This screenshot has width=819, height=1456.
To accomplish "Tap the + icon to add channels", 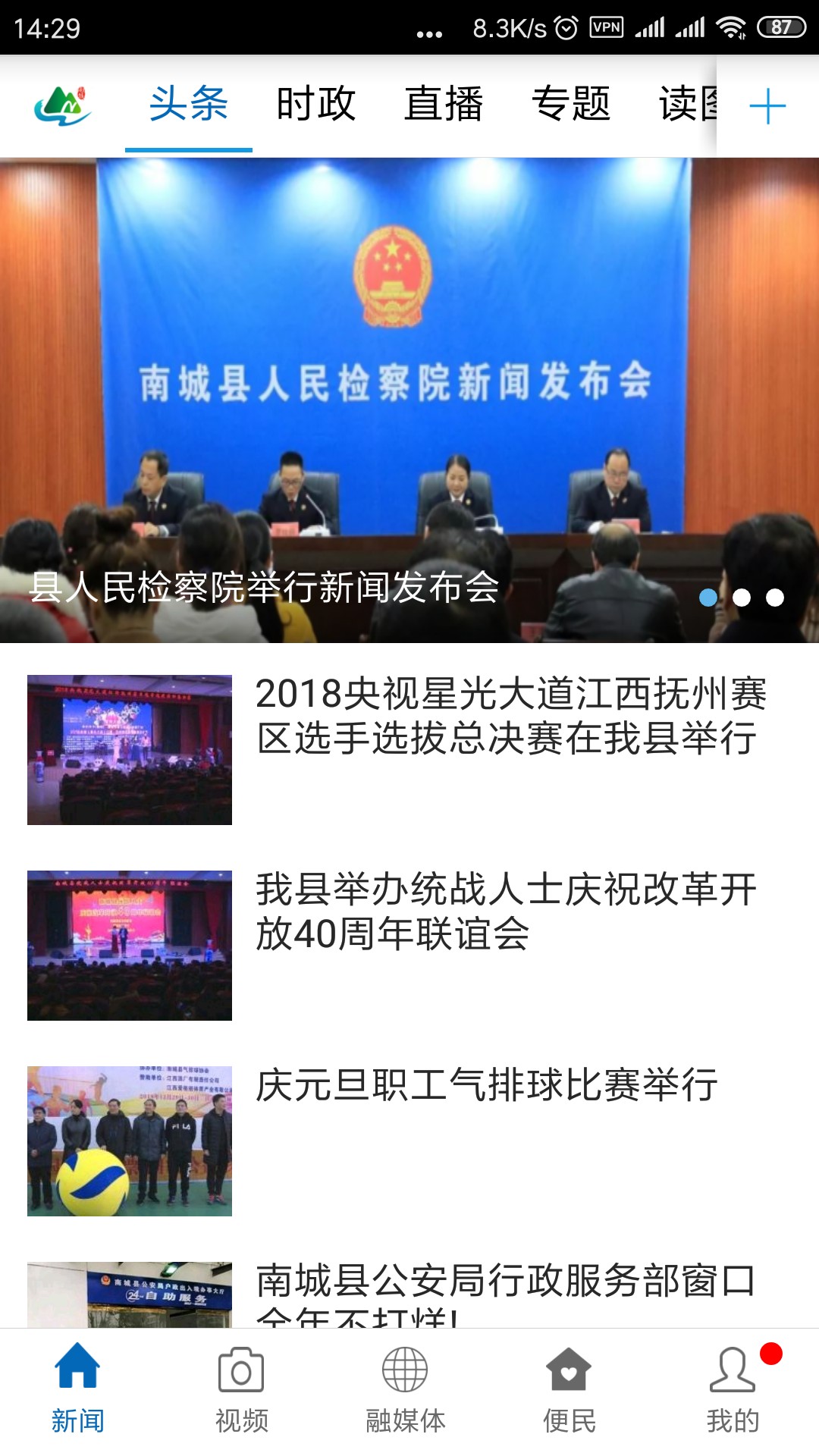I will pyautogui.click(x=767, y=106).
